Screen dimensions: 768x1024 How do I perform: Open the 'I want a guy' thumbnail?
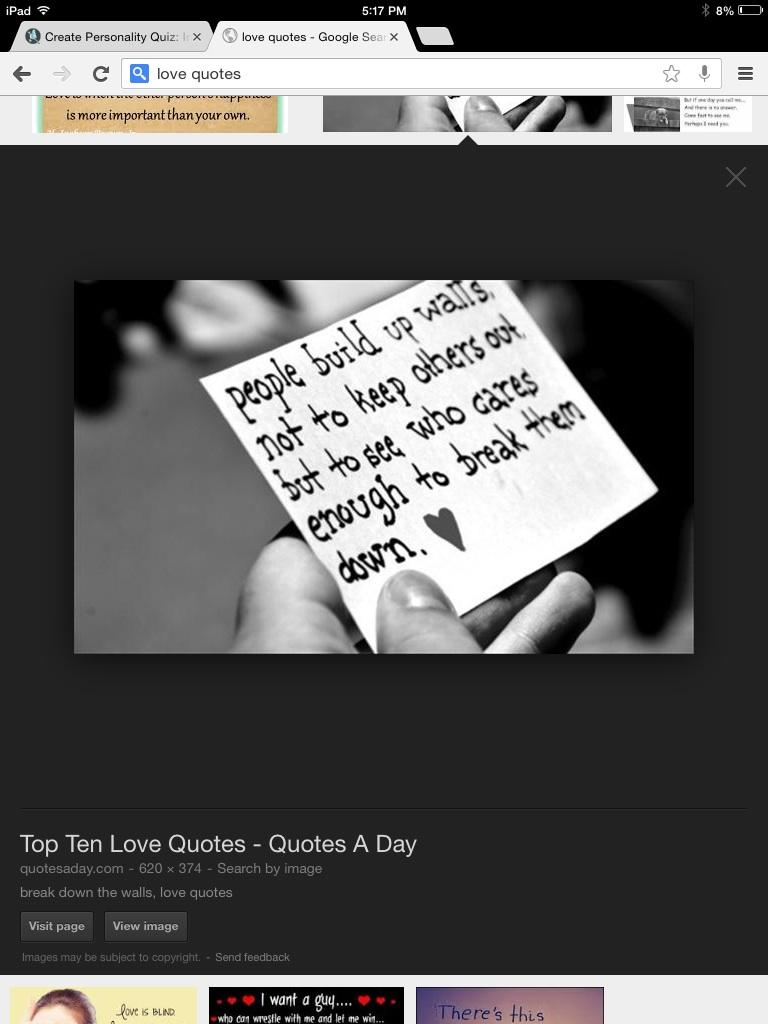306,1005
